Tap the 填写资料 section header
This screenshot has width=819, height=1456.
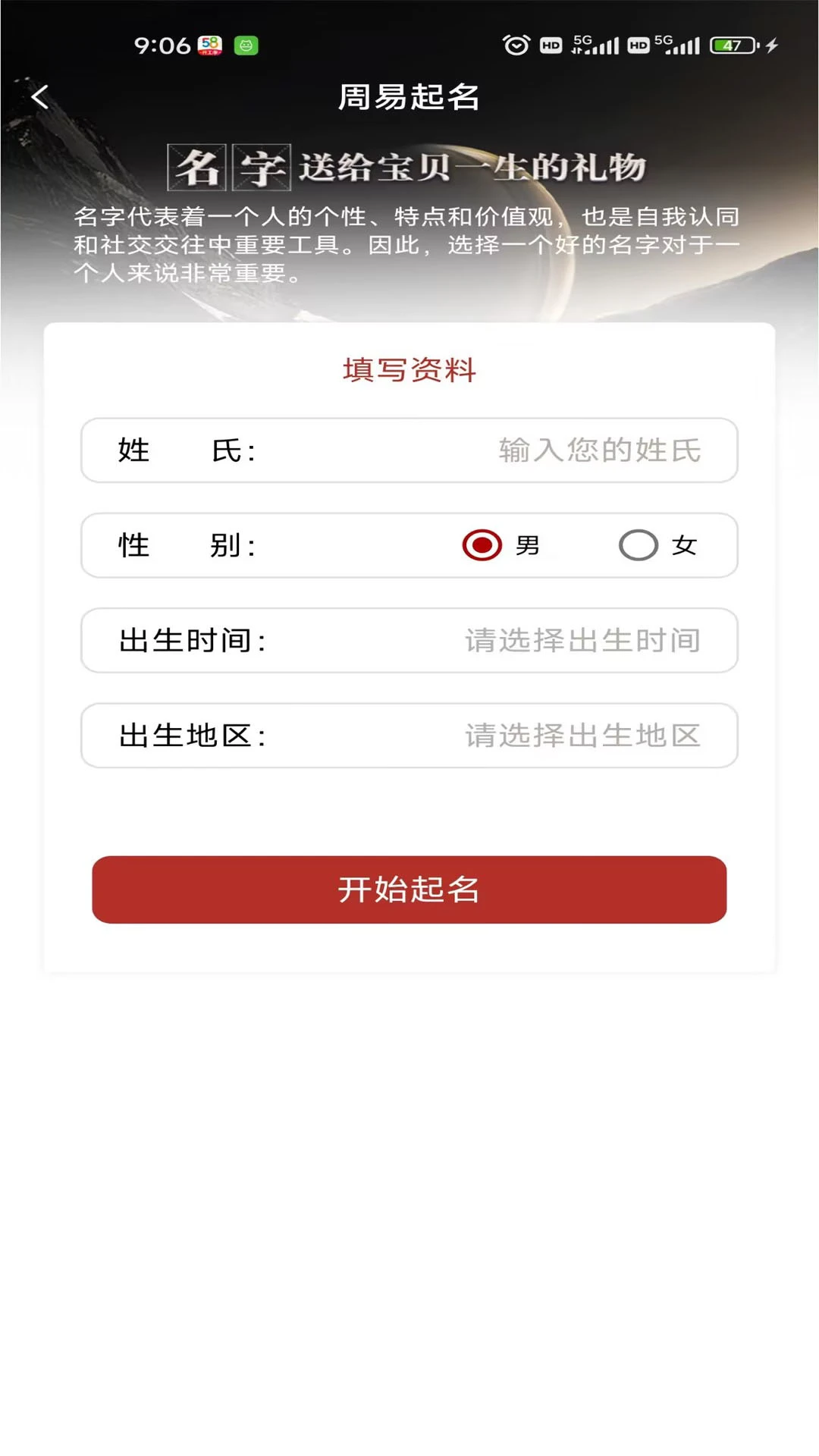point(409,369)
